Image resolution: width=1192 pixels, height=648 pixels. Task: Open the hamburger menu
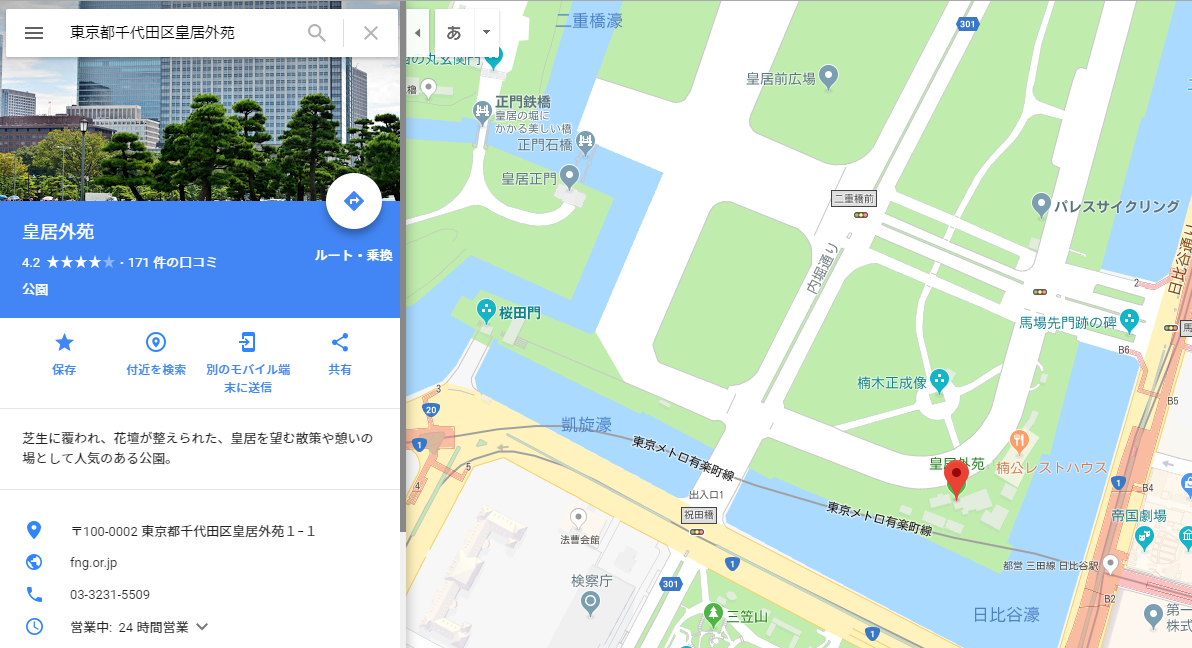34,33
